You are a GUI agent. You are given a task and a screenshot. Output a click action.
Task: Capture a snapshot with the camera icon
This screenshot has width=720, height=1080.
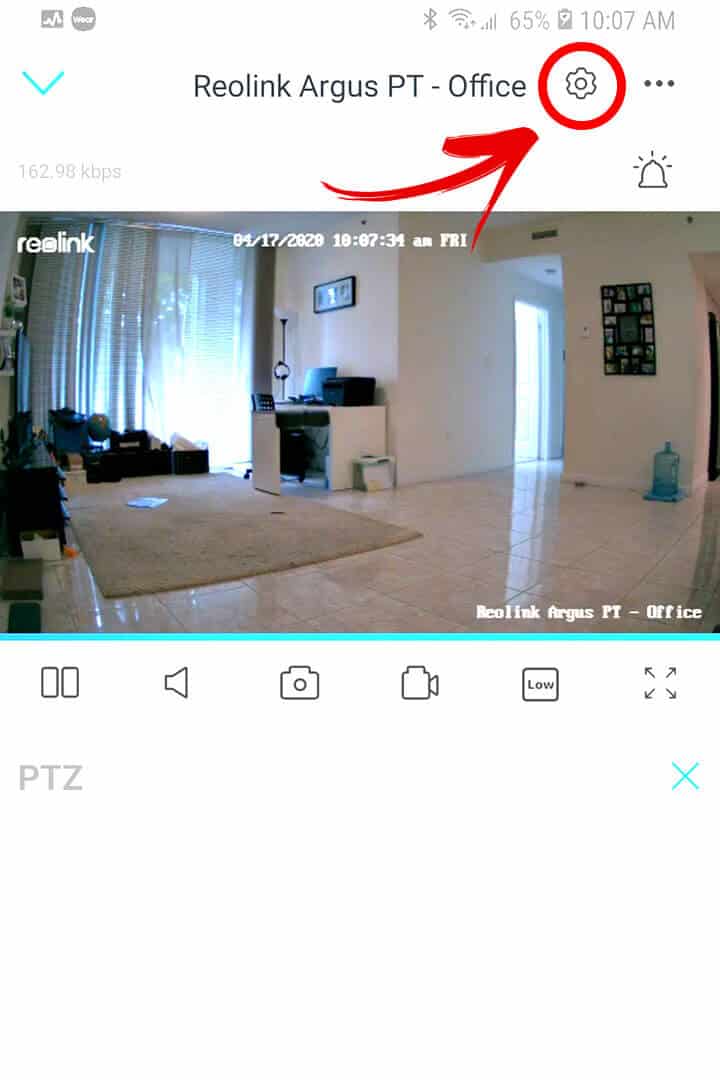pyautogui.click(x=299, y=684)
